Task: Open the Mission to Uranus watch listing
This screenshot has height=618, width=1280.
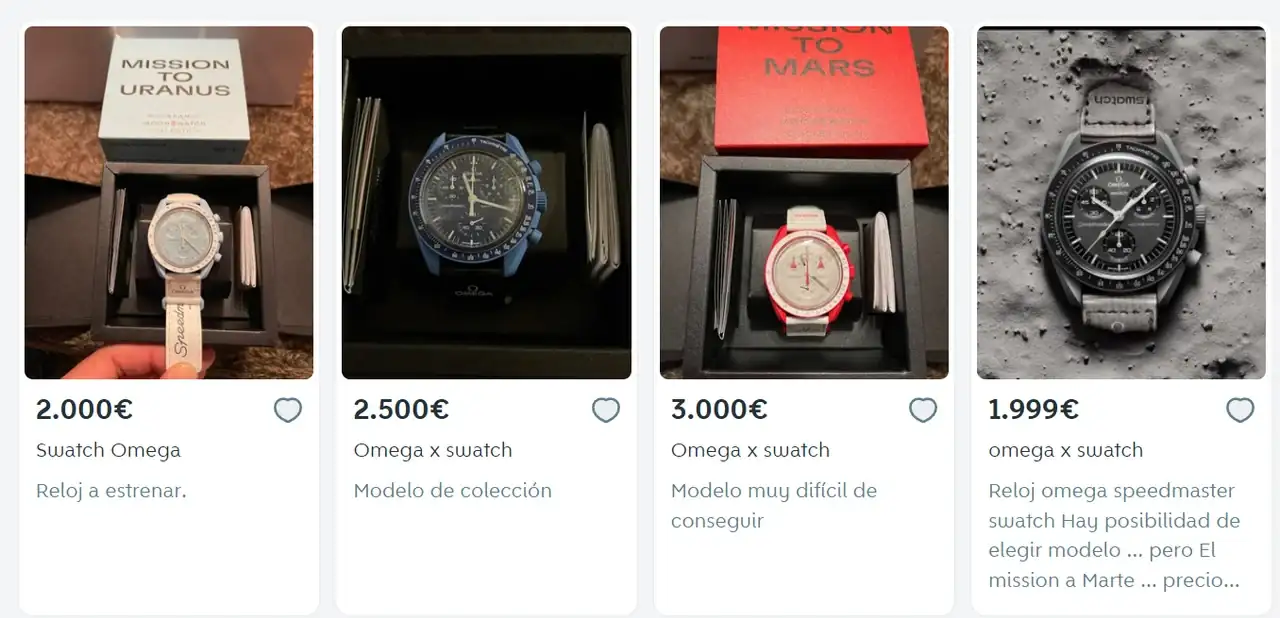Action: point(169,203)
